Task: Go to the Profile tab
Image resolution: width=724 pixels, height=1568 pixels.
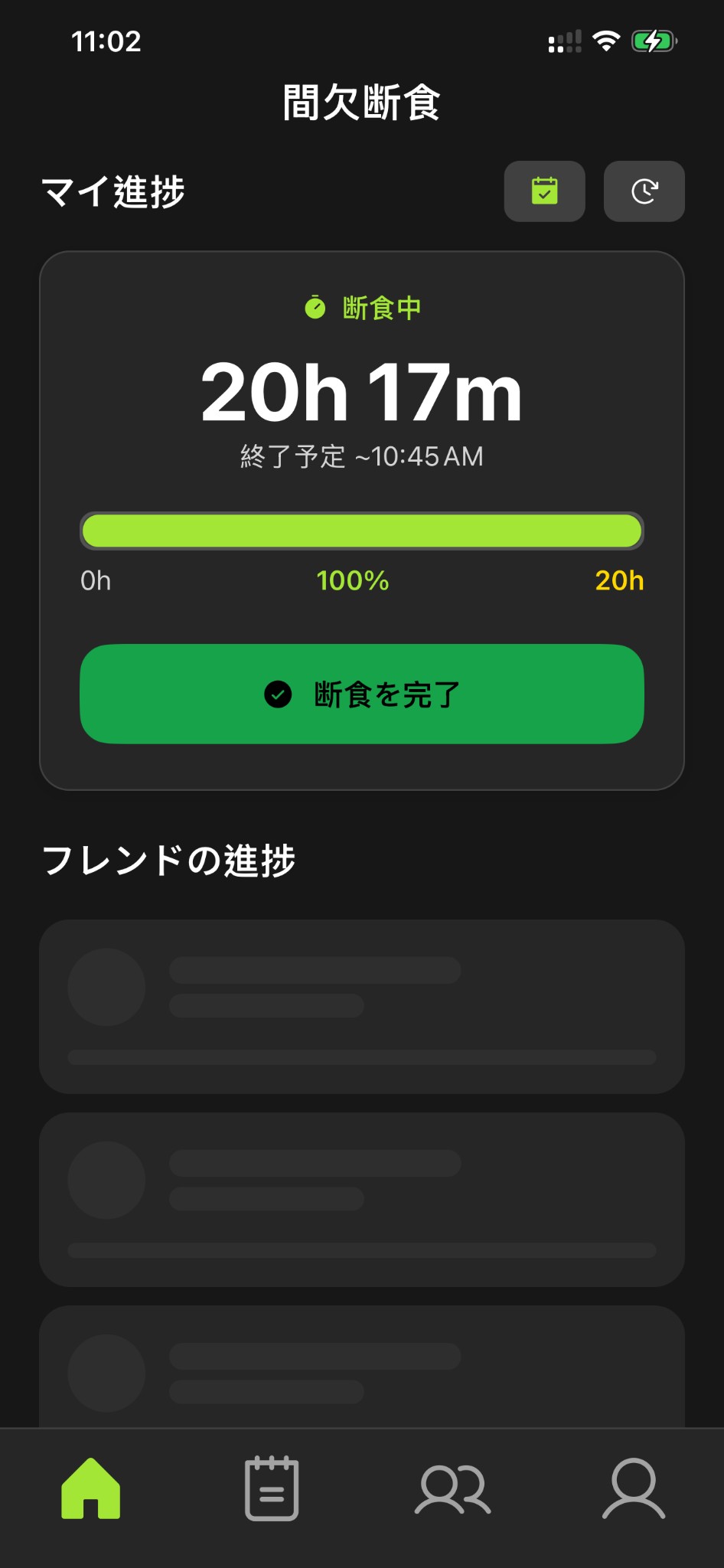Action: pos(634,1488)
